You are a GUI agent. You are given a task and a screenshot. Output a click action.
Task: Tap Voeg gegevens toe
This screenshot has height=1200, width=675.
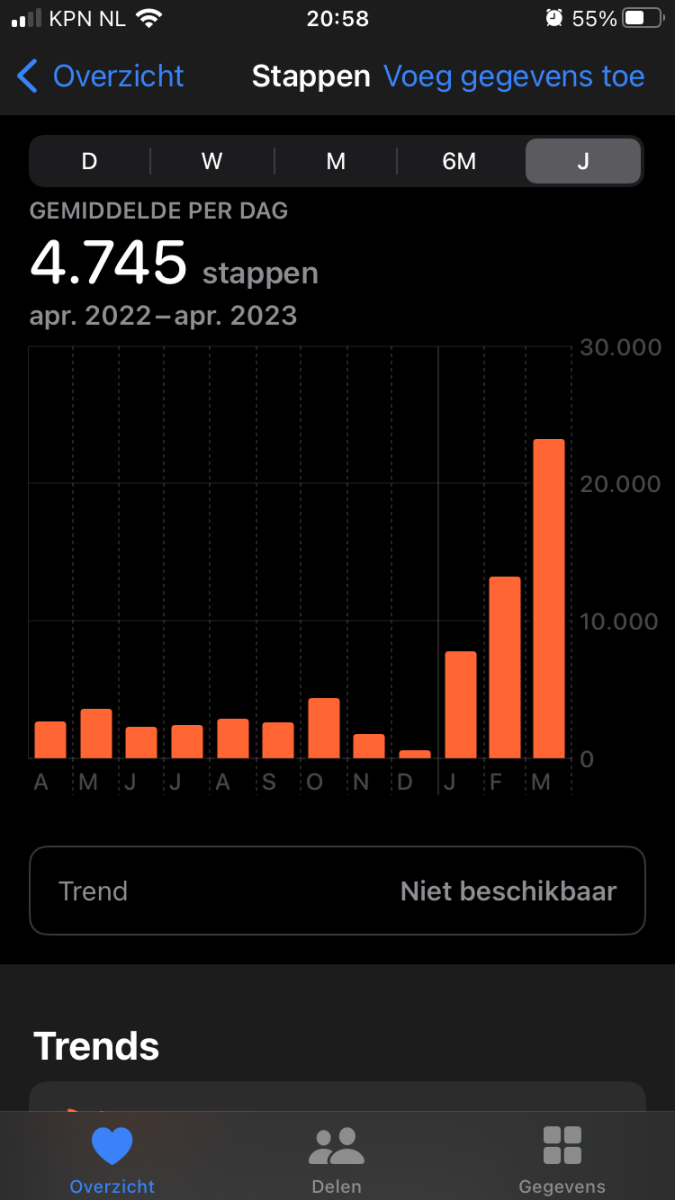(514, 77)
